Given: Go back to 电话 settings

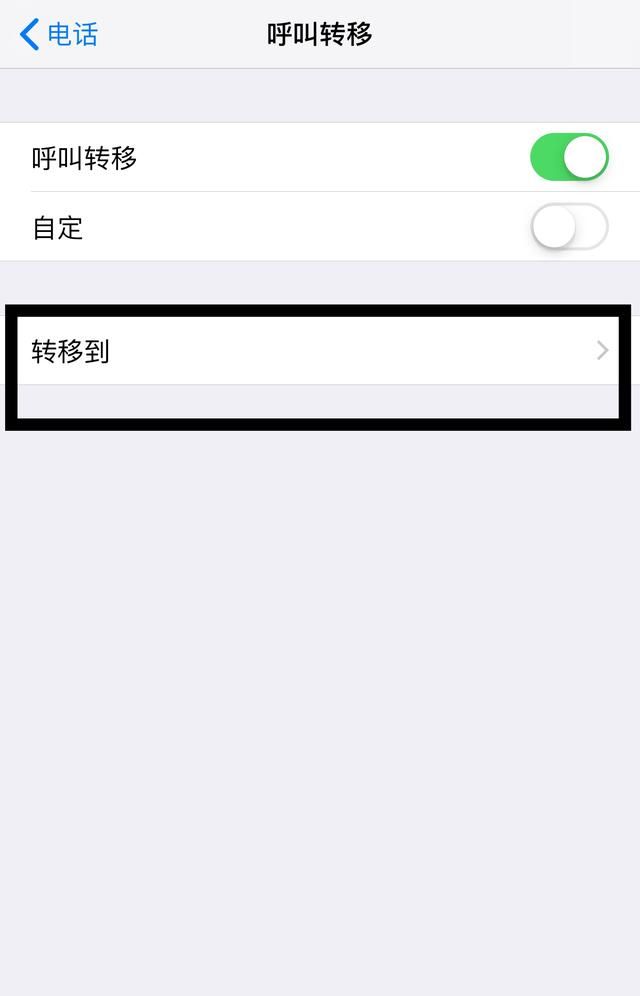Looking at the screenshot, I should point(59,35).
